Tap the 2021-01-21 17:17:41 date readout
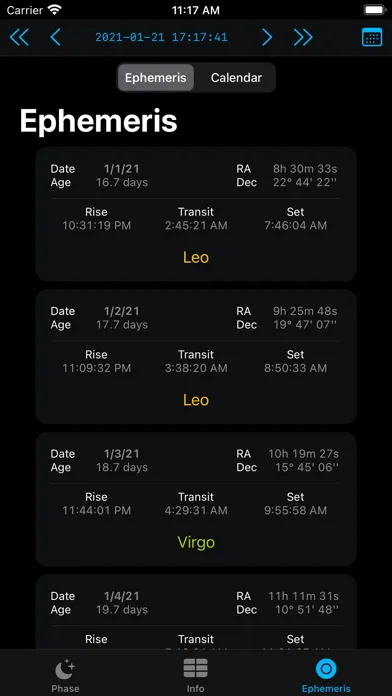Screen dimensions: 392x696 (162, 37)
